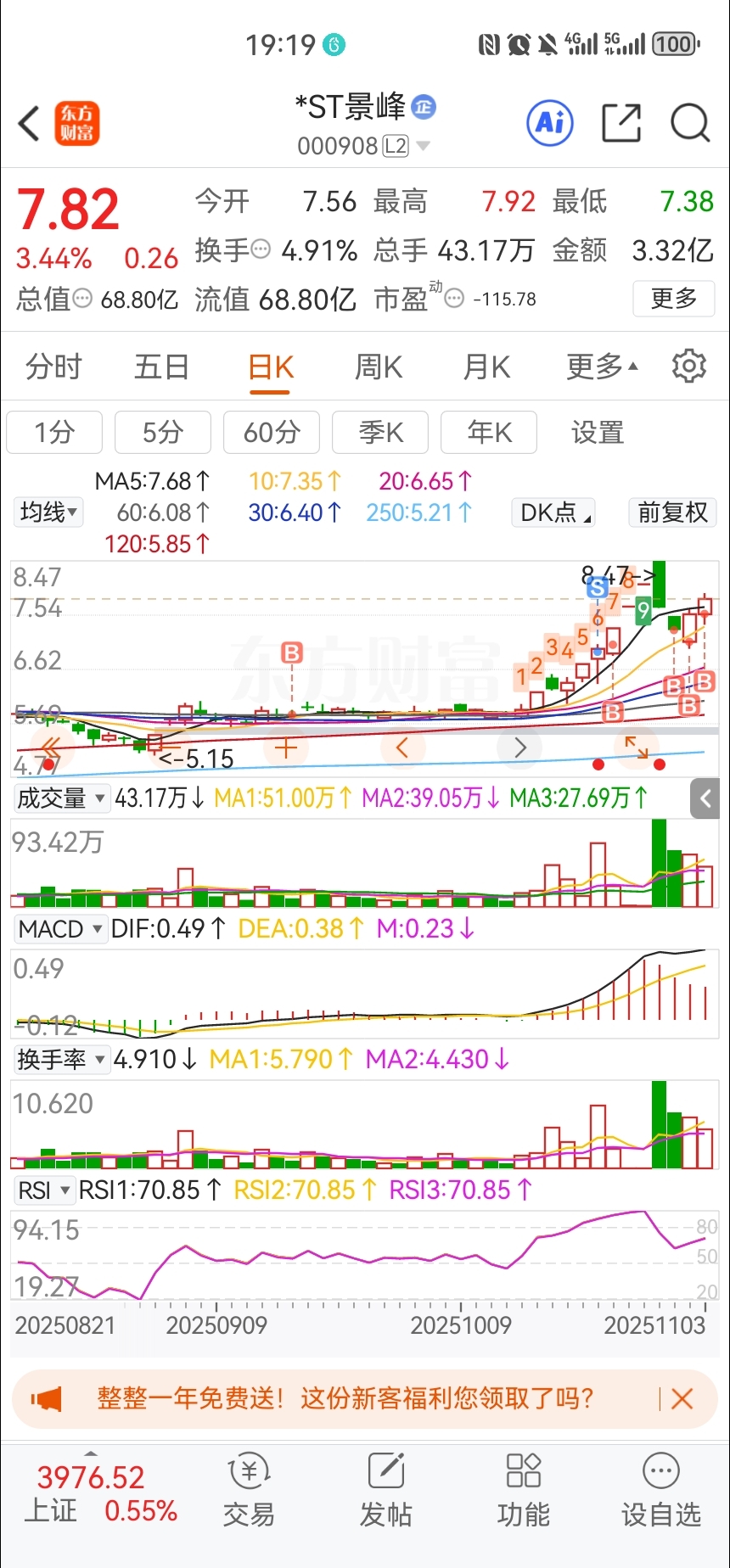The height and width of the screenshot is (1568, 730).
Task: Expand the 均线 indicator dropdown
Action: tap(48, 512)
